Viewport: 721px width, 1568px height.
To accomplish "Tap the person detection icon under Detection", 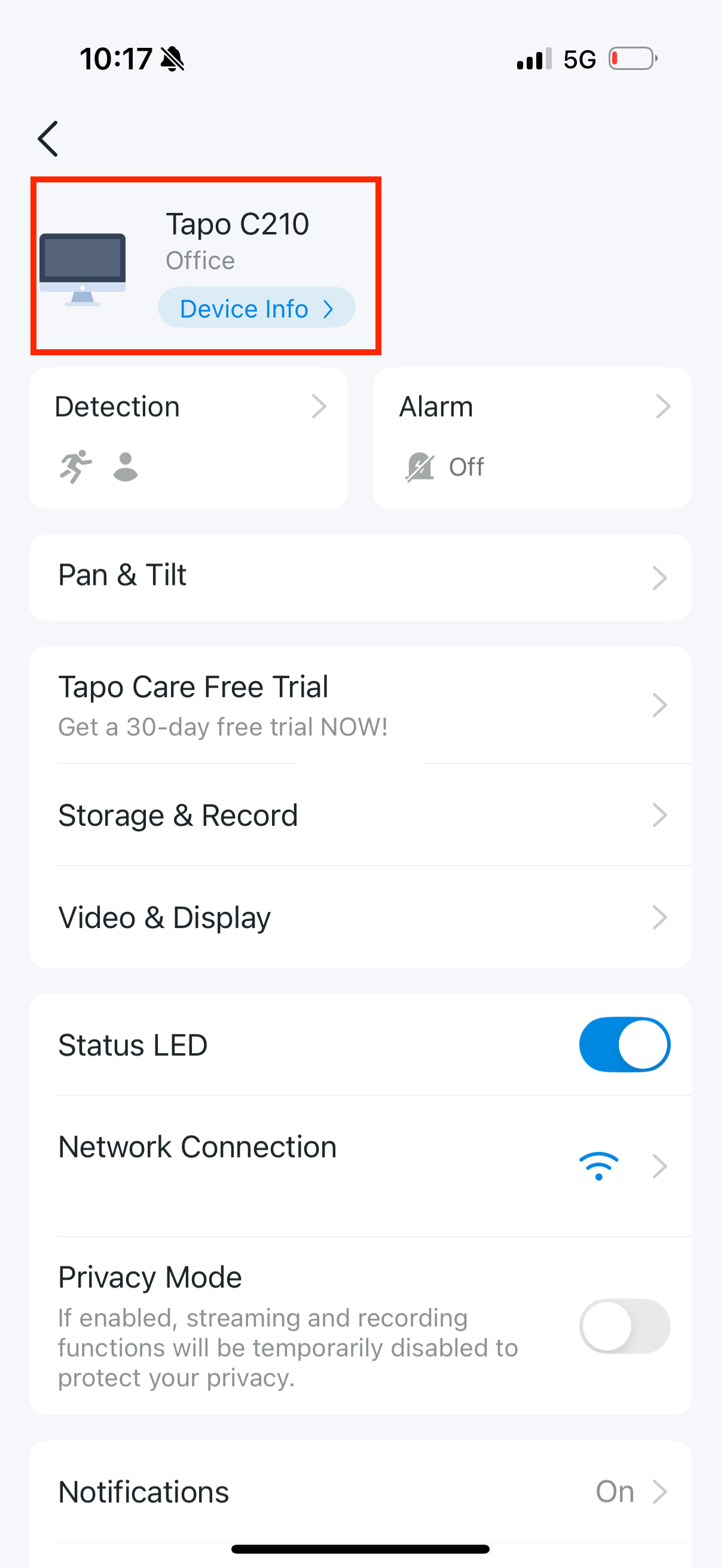I will pyautogui.click(x=125, y=468).
